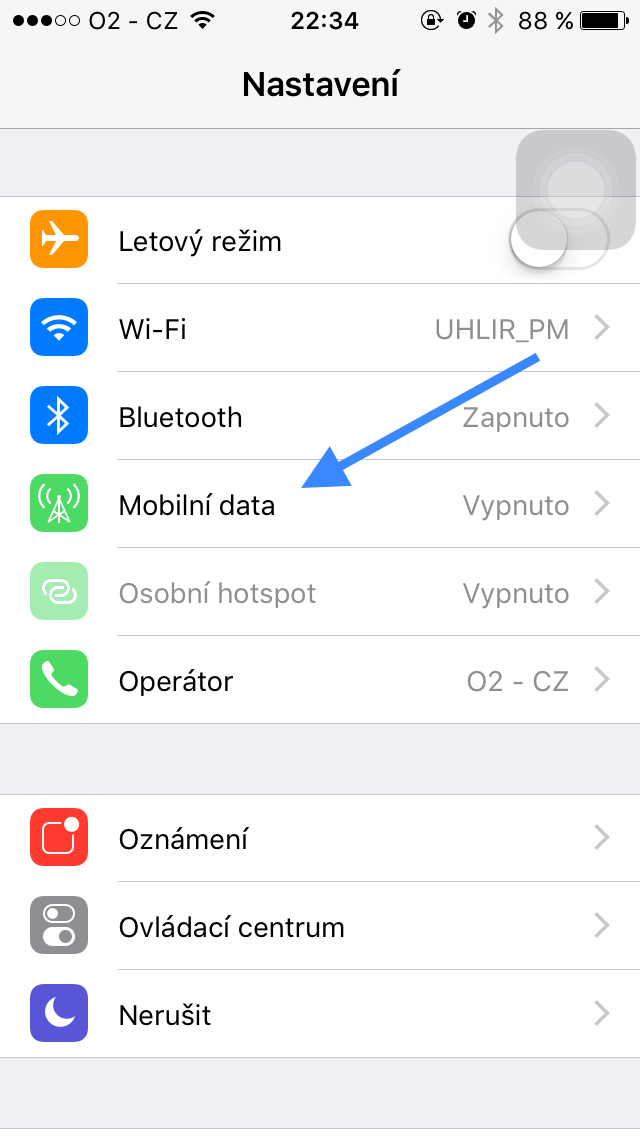Open Oznámení settings
The image size is (640, 1136).
[320, 838]
